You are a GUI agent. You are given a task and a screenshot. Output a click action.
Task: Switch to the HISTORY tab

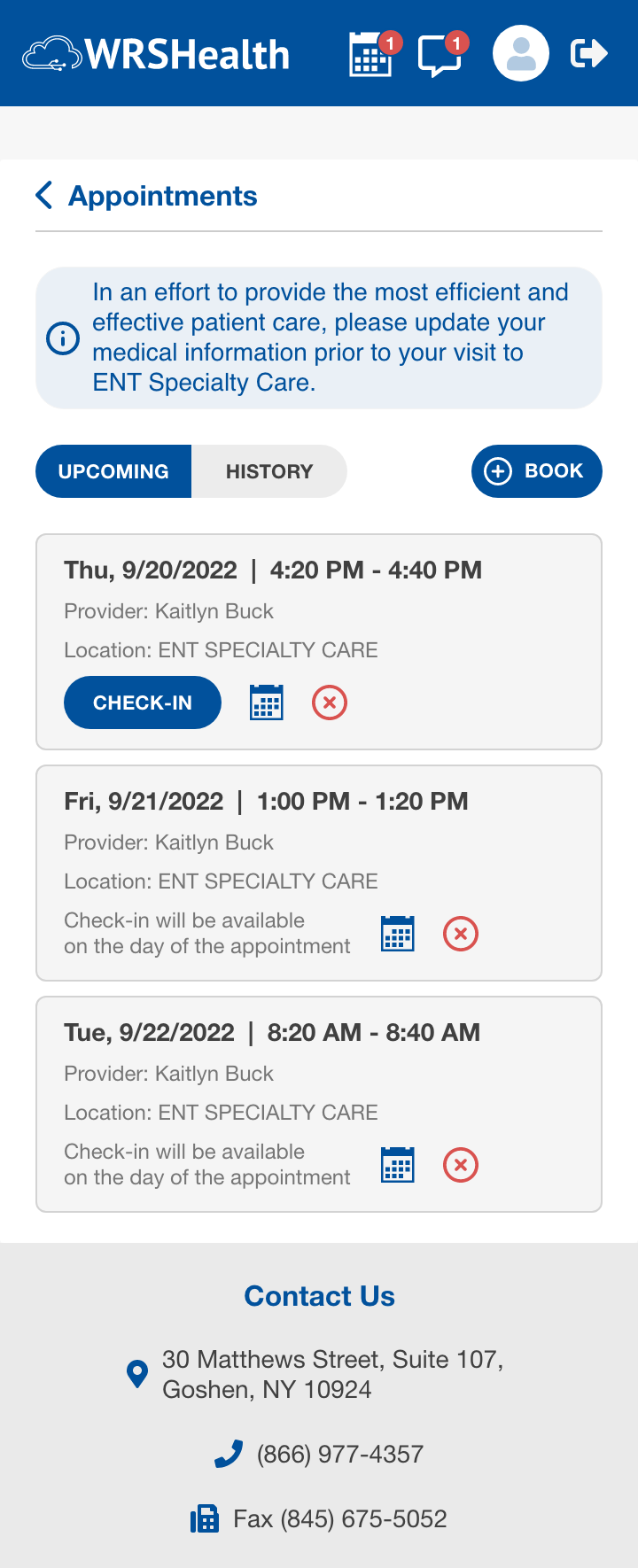pos(269,471)
